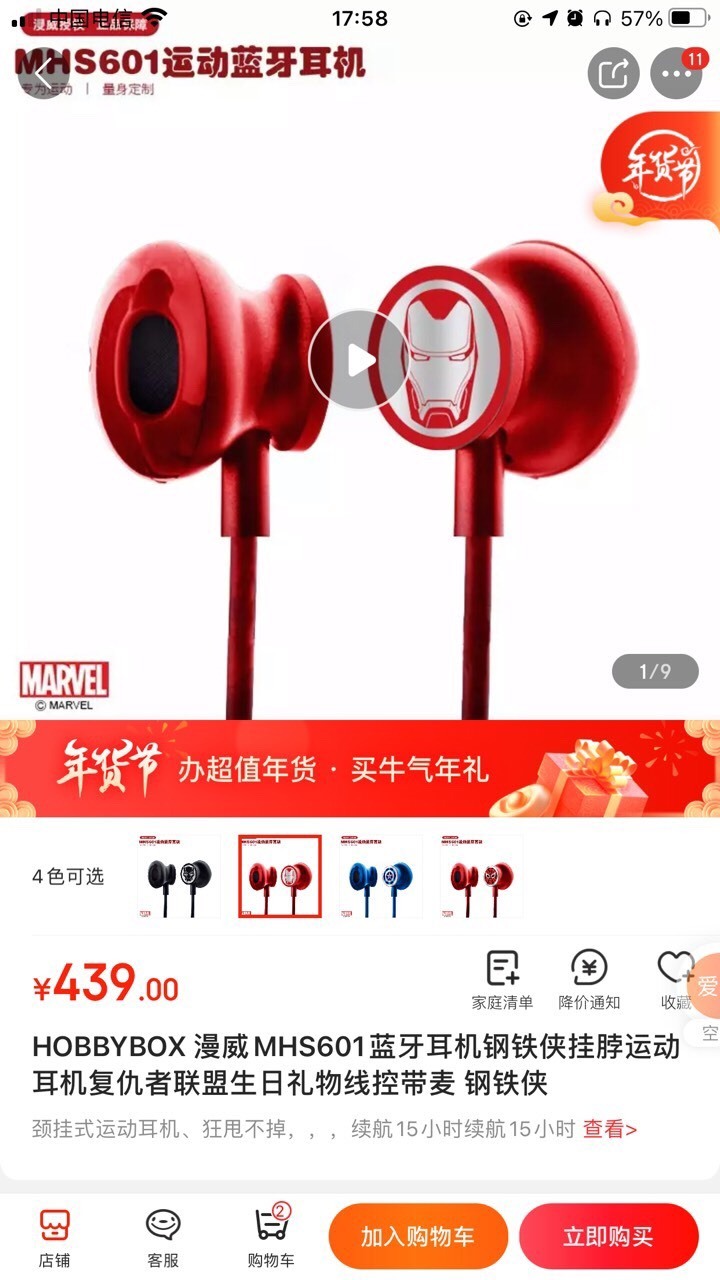Enable 降价通知 price drop alert

pyautogui.click(x=589, y=980)
